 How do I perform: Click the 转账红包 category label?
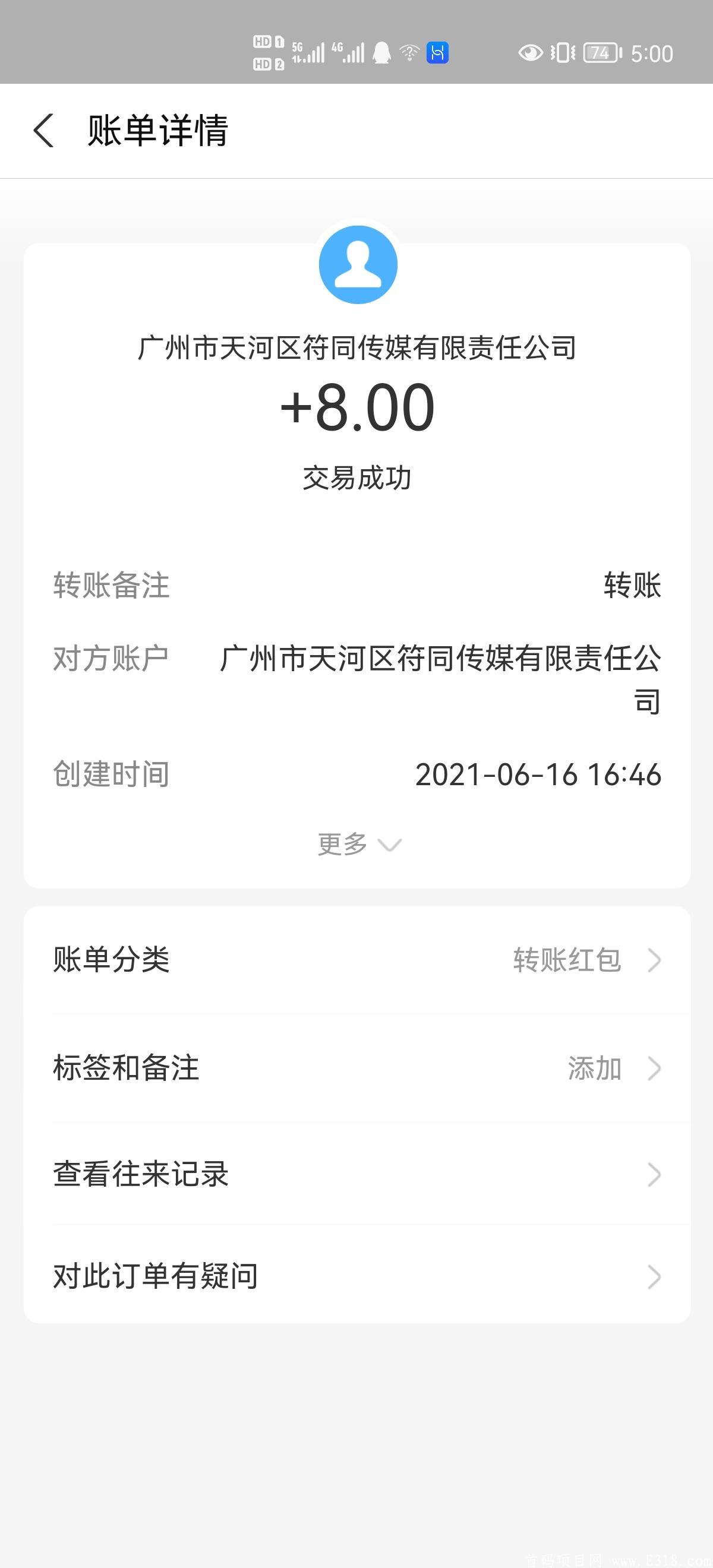coord(565,960)
